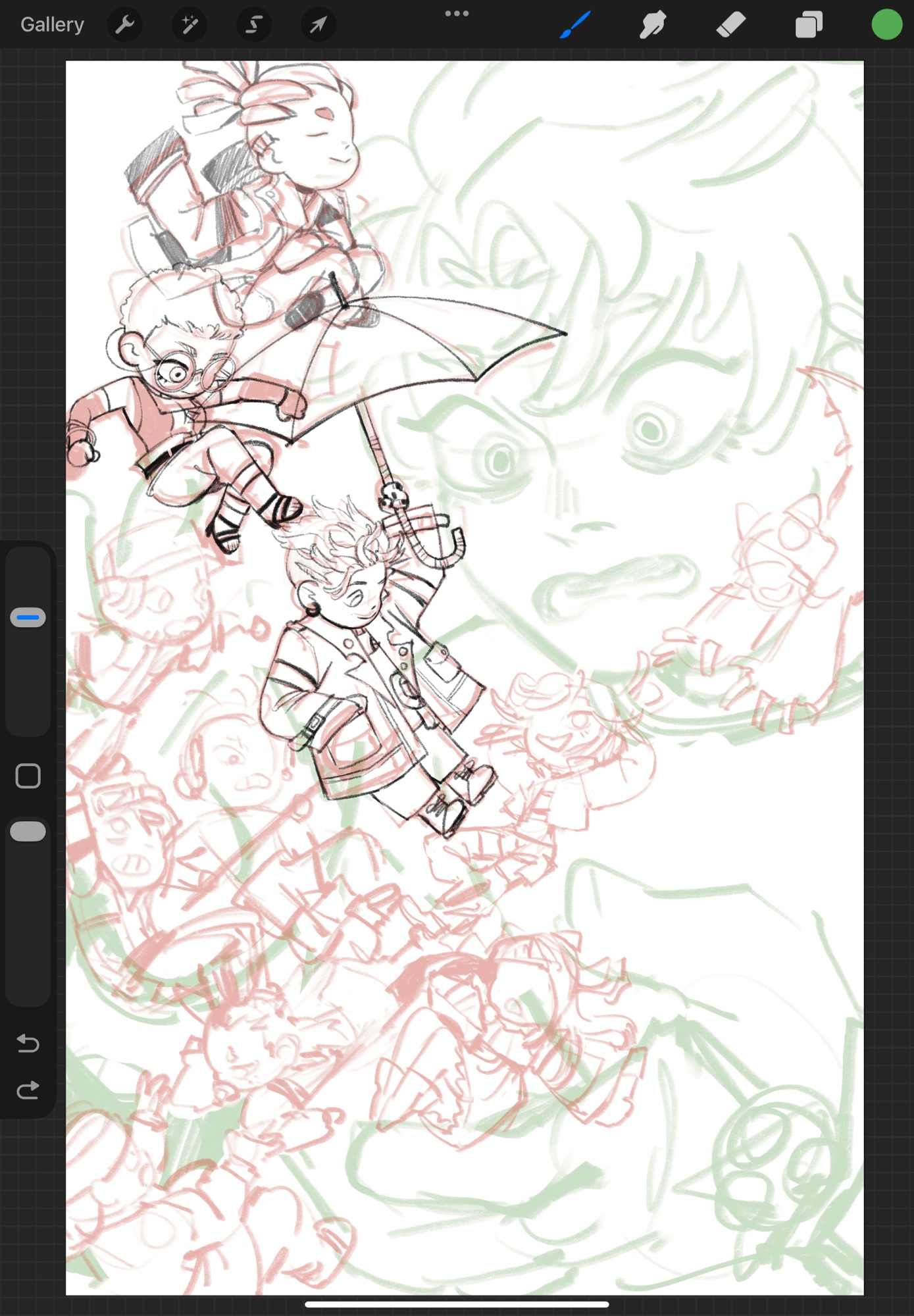This screenshot has width=914, height=1316.
Task: Tap the brush size slider handle
Action: 28,617
